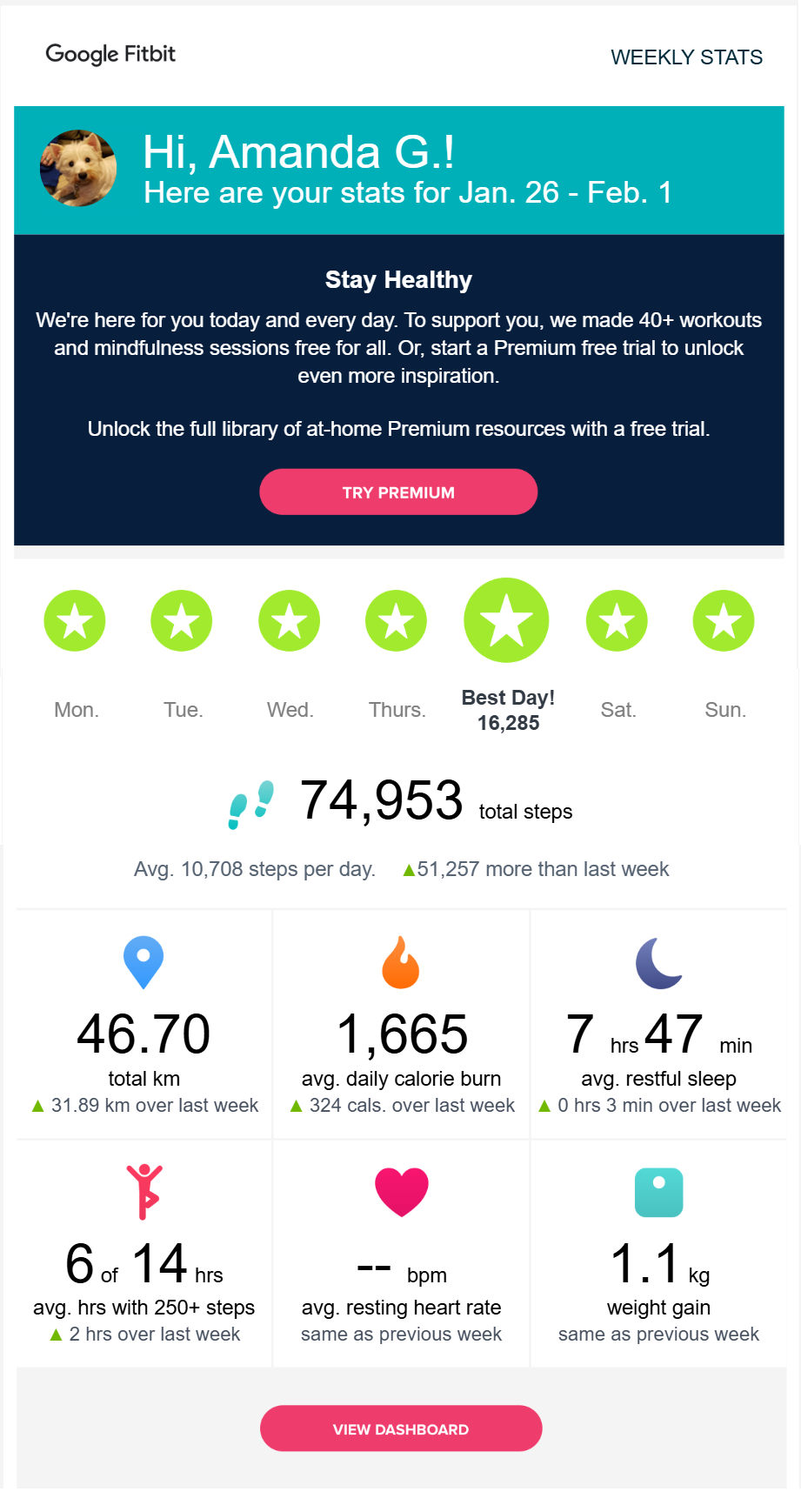Tap the Try Premium button
Image resolution: width=801 pixels, height=1512 pixels.
coord(398,492)
